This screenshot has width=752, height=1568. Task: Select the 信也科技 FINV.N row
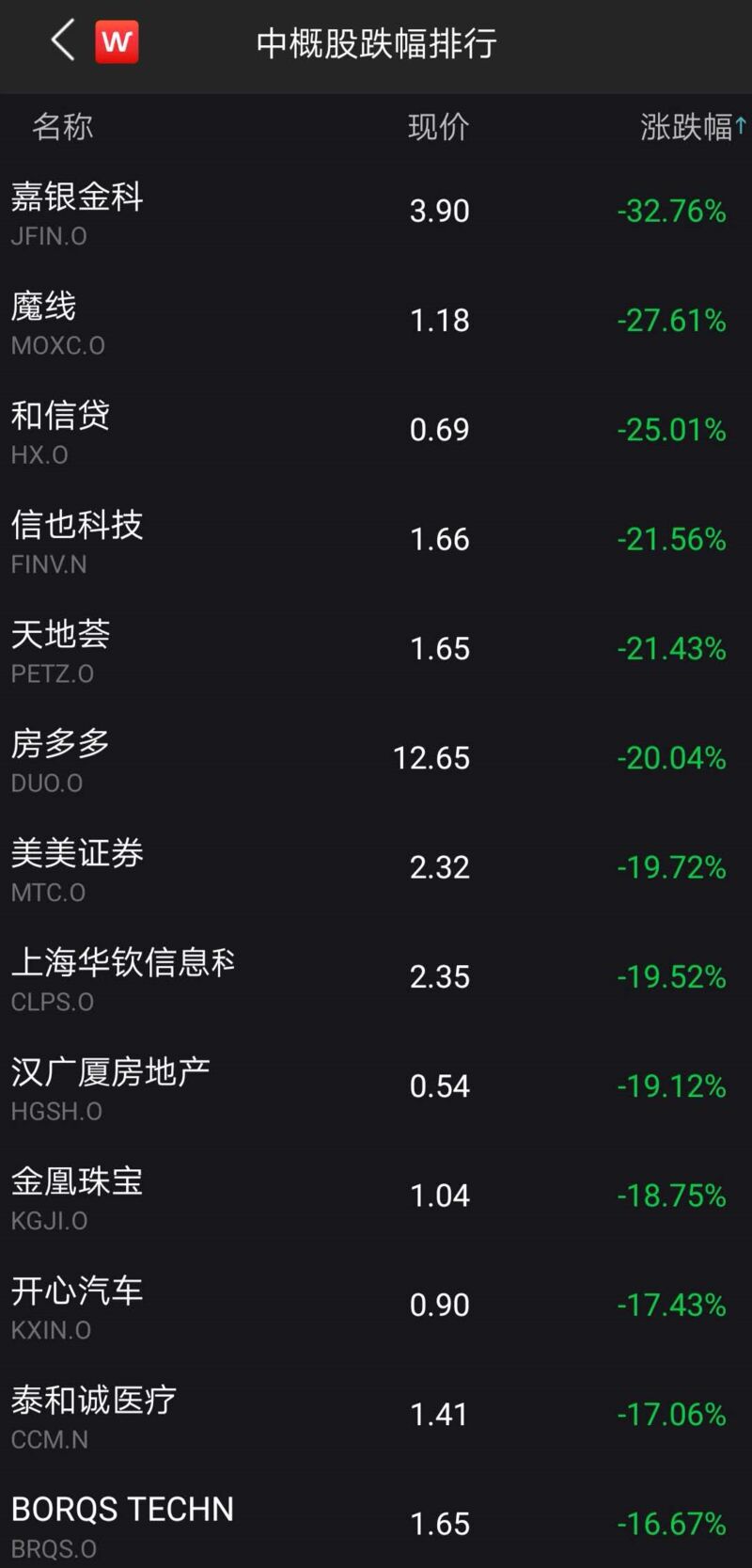click(376, 541)
